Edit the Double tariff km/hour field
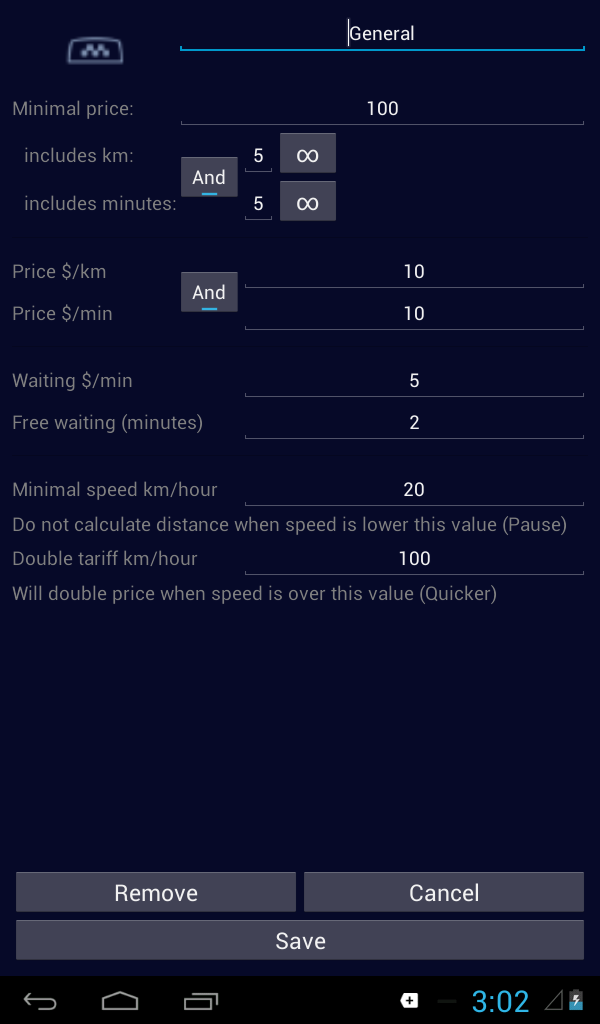Image resolution: width=600 pixels, height=1024 pixels. click(413, 559)
